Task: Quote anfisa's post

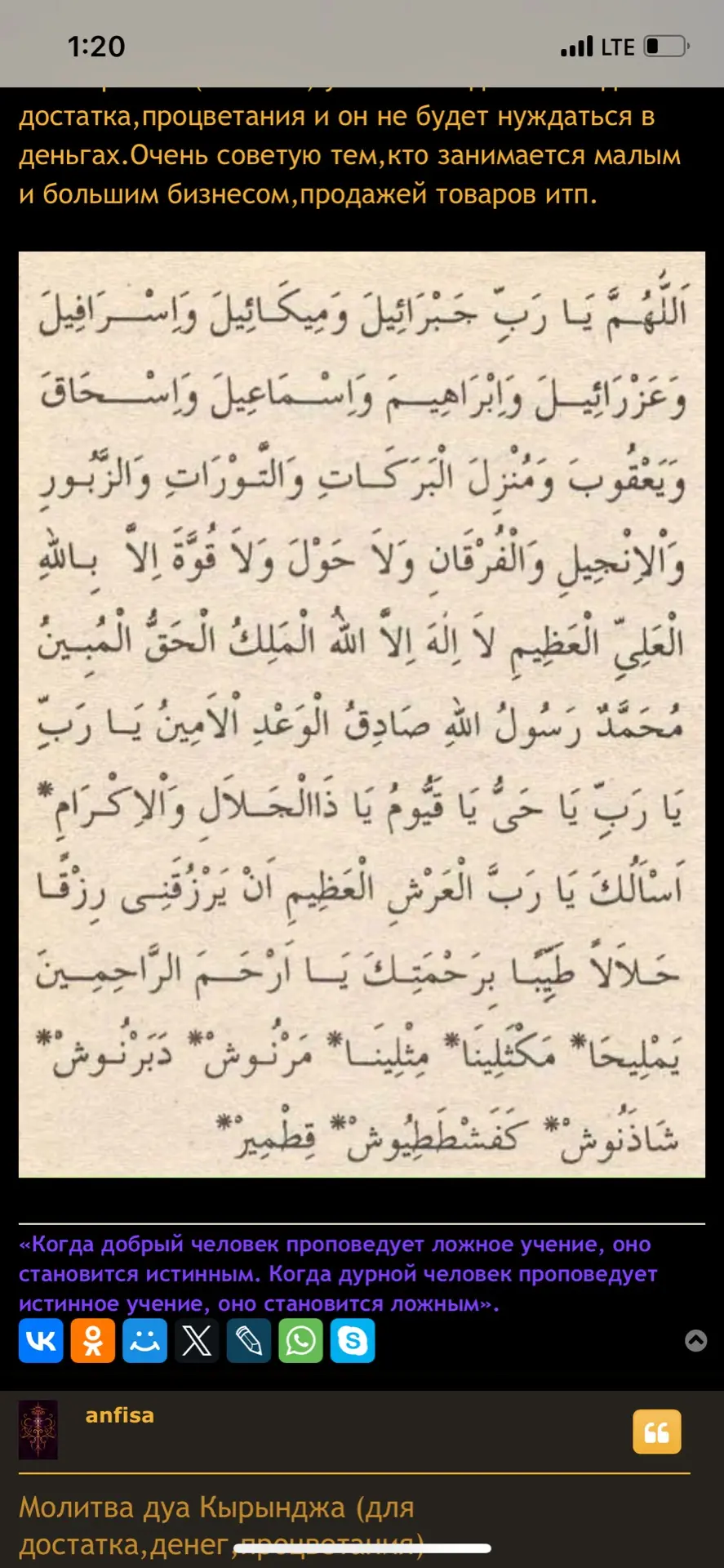Action: [657, 1432]
